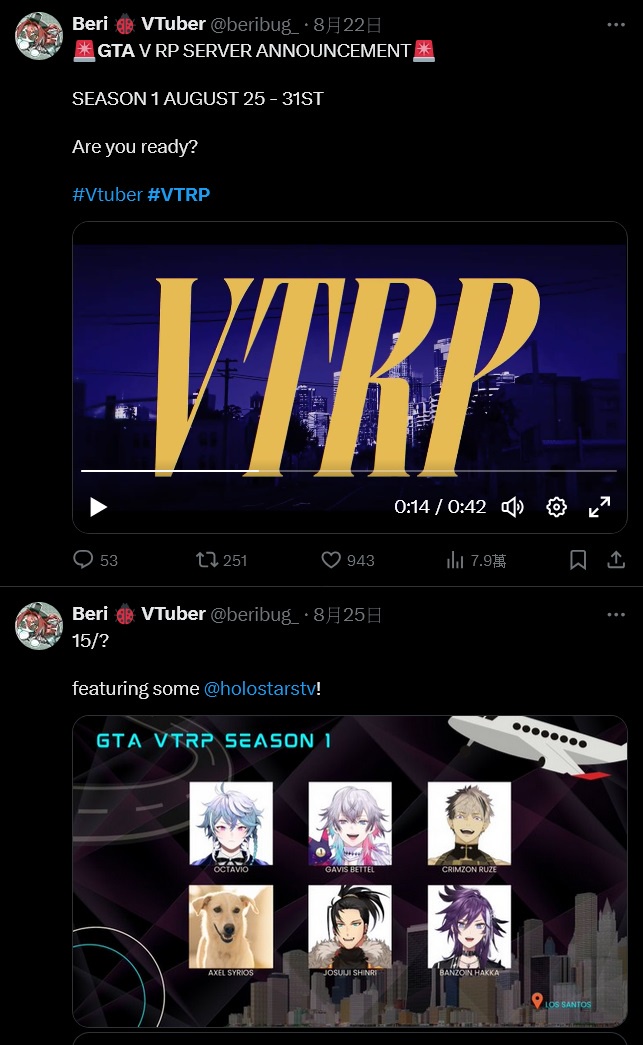This screenshot has height=1045, width=643.
Task: Seek along the video progress bar
Action: tap(348, 470)
